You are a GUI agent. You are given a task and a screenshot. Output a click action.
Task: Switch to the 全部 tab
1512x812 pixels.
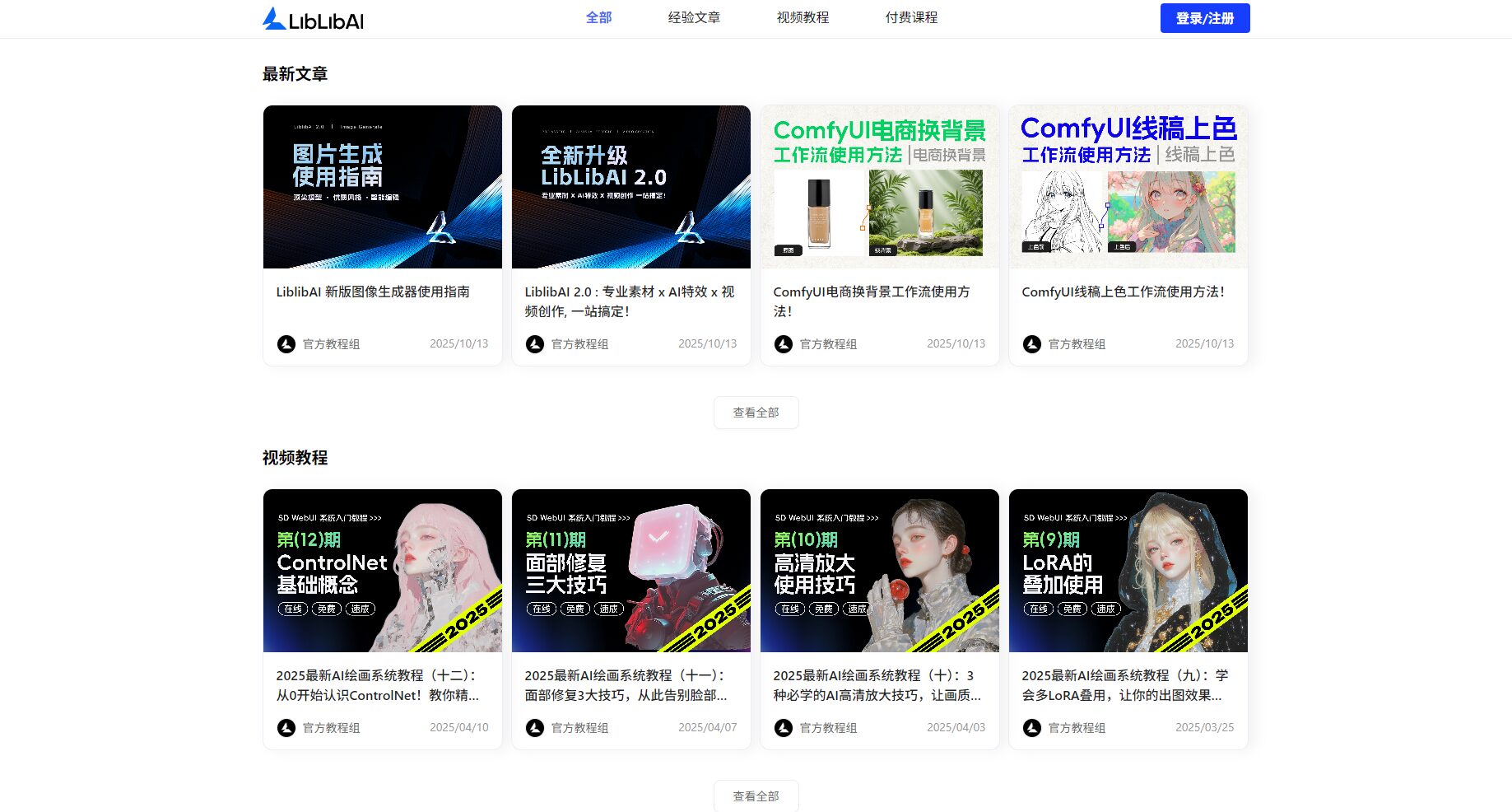(x=598, y=17)
